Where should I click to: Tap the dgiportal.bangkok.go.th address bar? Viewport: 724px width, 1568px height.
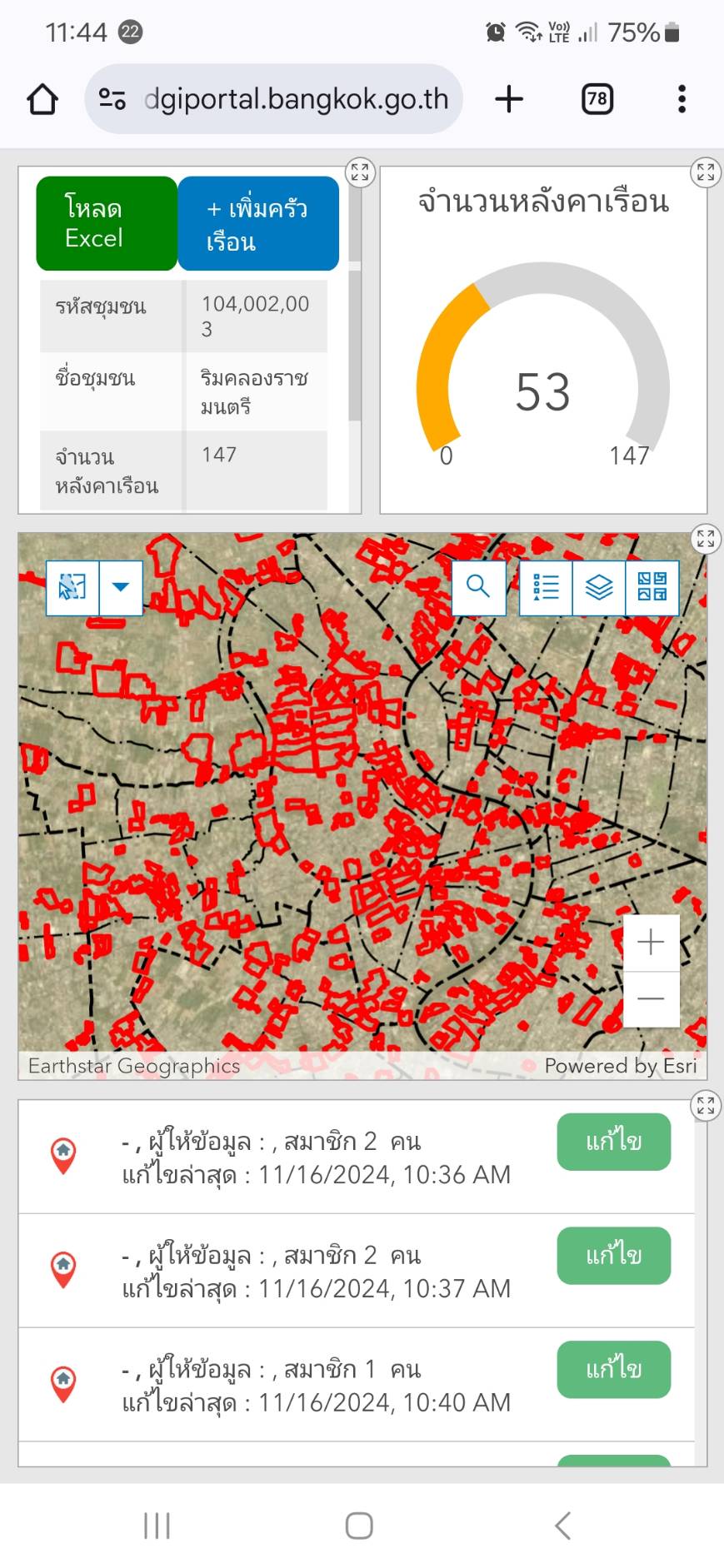275,99
